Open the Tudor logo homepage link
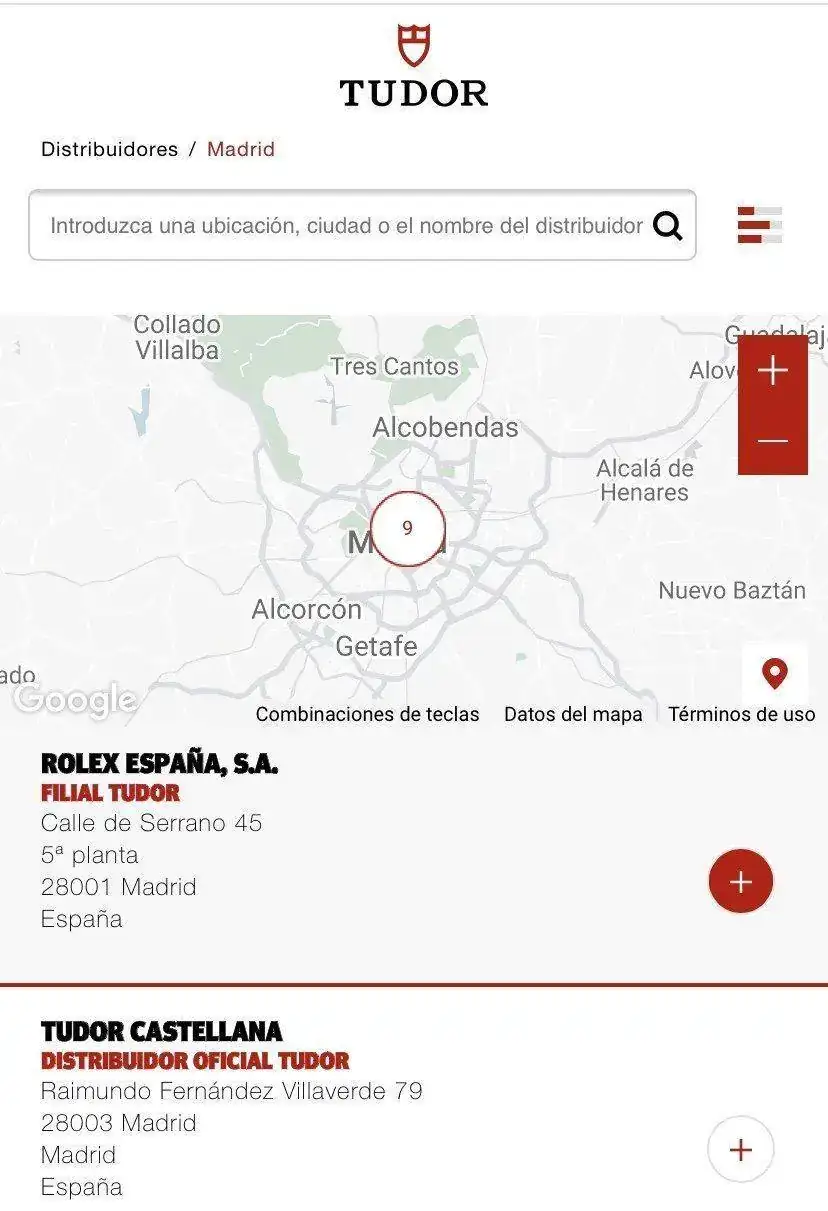Viewport: 828px width, 1211px height. click(x=413, y=68)
